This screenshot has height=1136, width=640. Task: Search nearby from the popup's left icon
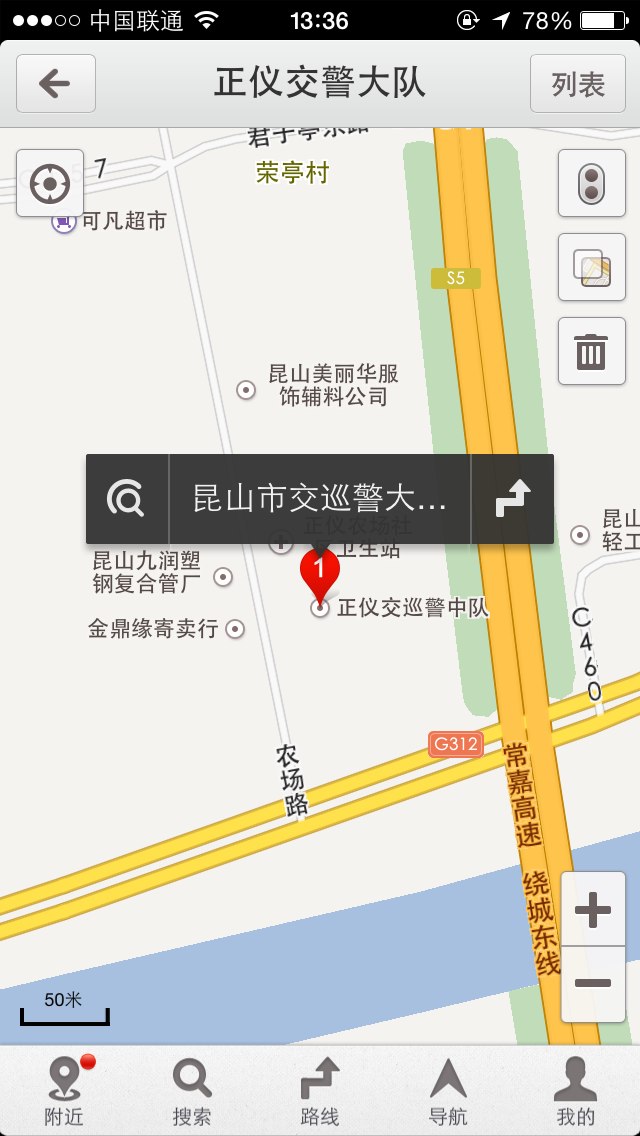tap(127, 499)
